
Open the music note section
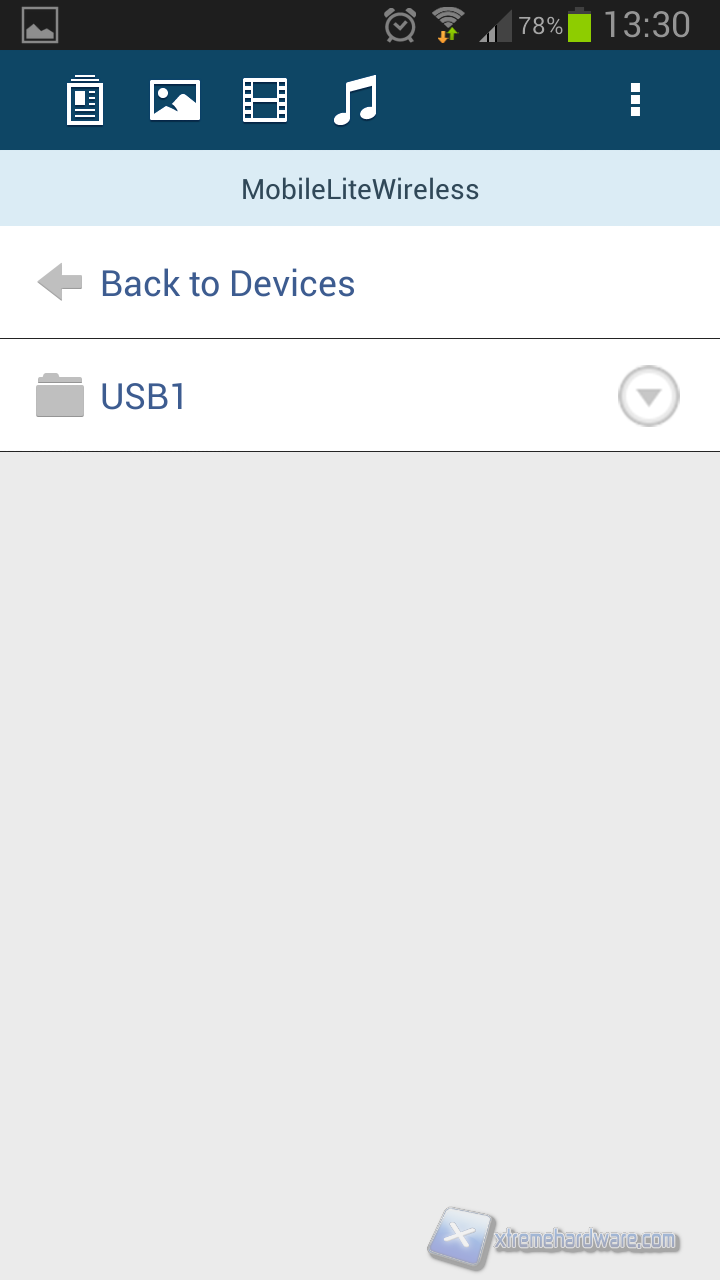[355, 100]
